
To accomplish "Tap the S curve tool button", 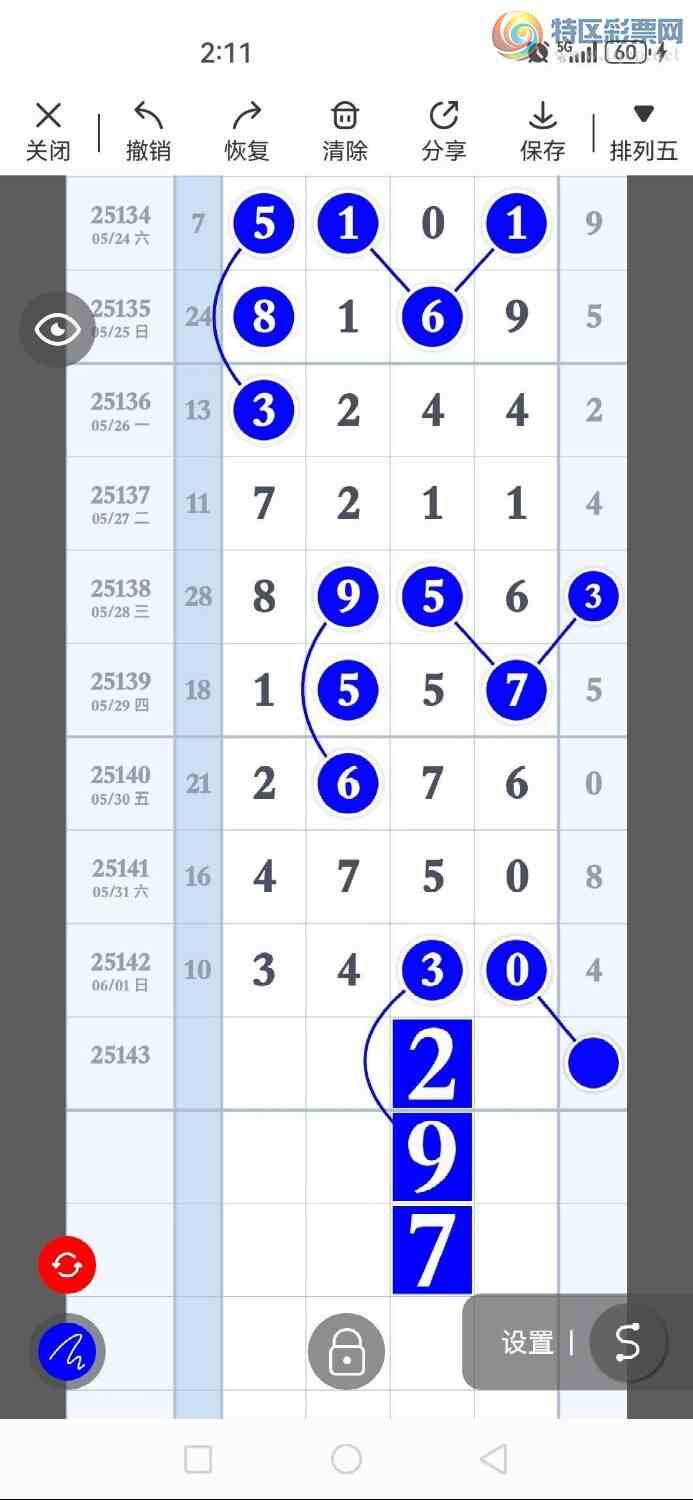I will (627, 1342).
